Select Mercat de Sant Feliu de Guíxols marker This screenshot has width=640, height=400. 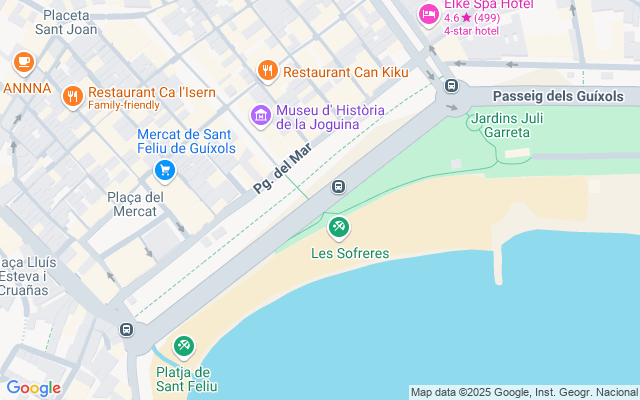tap(165, 171)
